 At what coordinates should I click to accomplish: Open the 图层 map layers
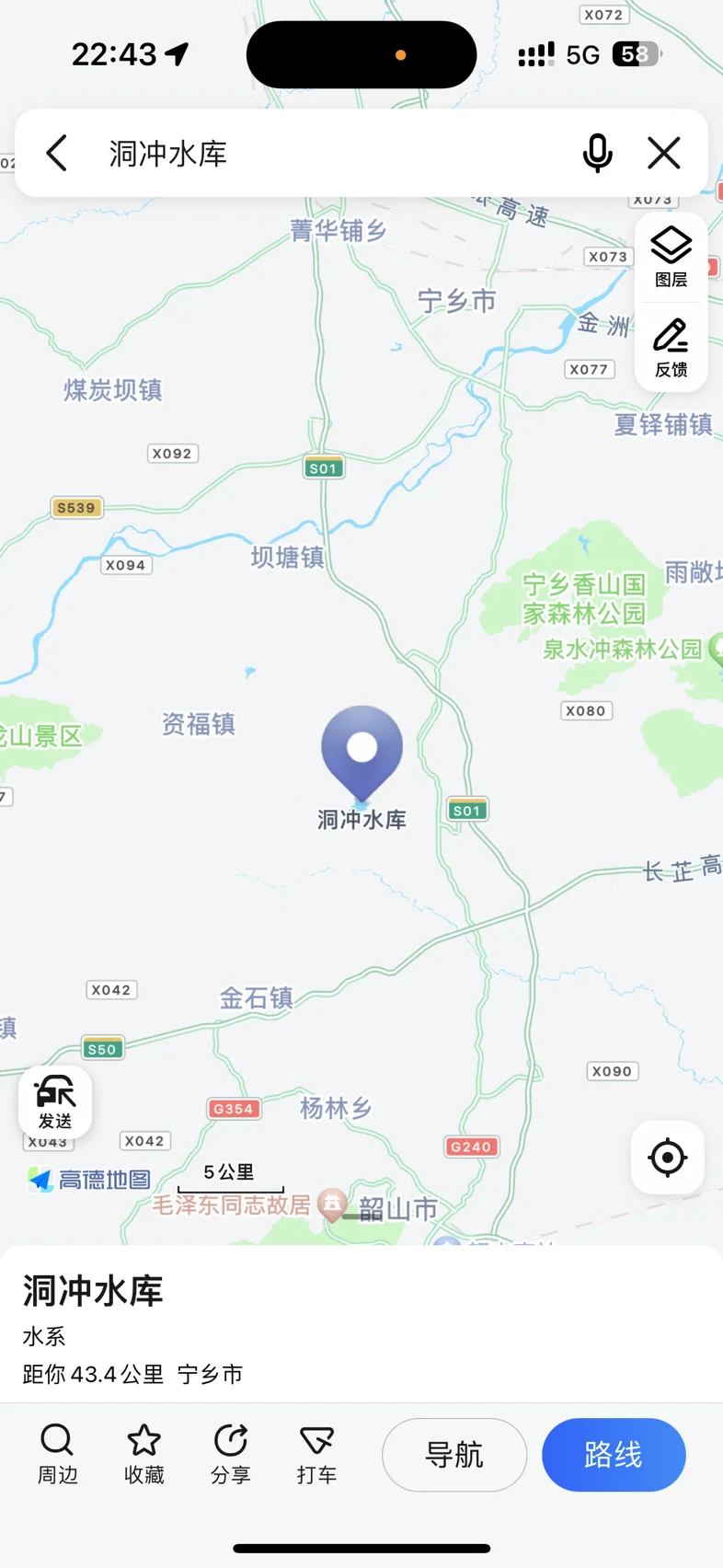coord(671,257)
